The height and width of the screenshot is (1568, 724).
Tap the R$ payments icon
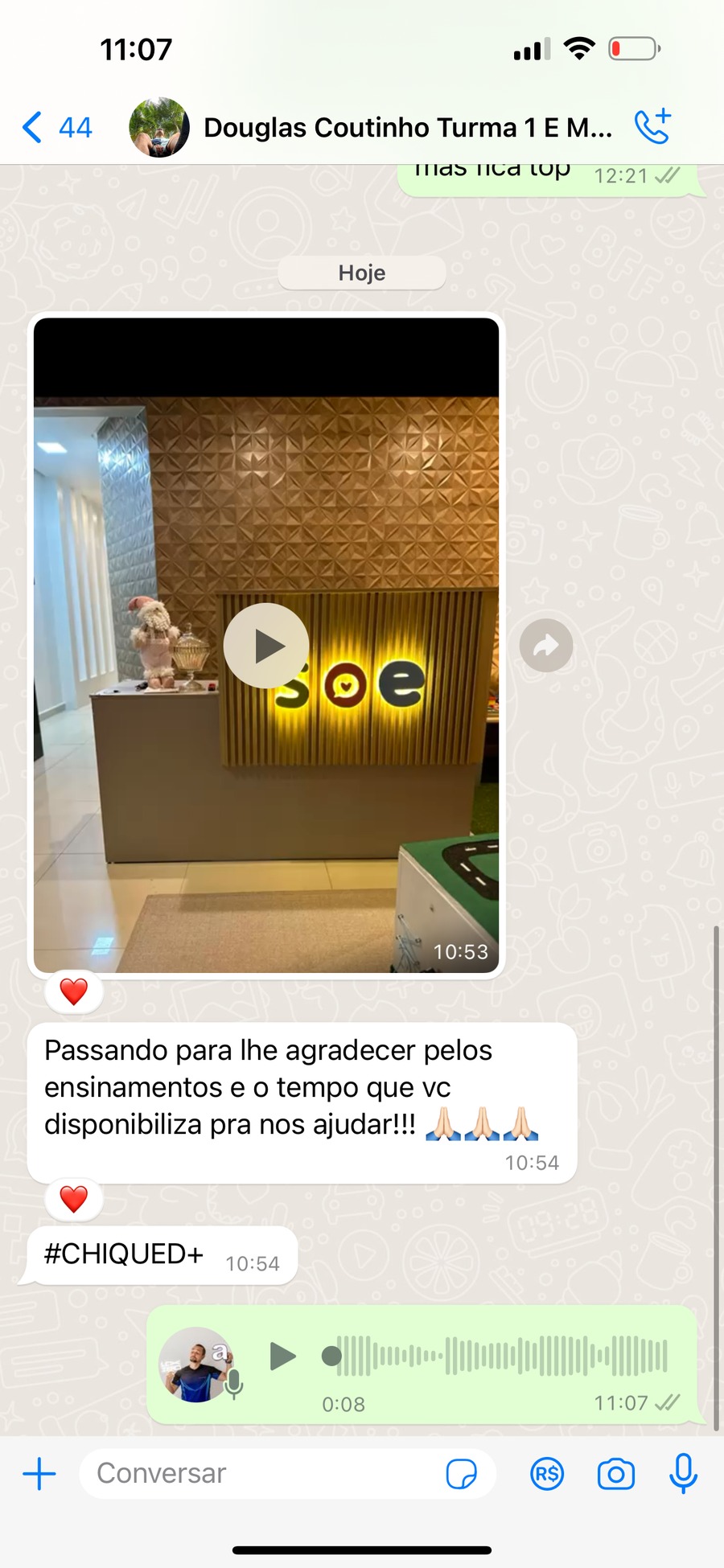pos(546,1473)
